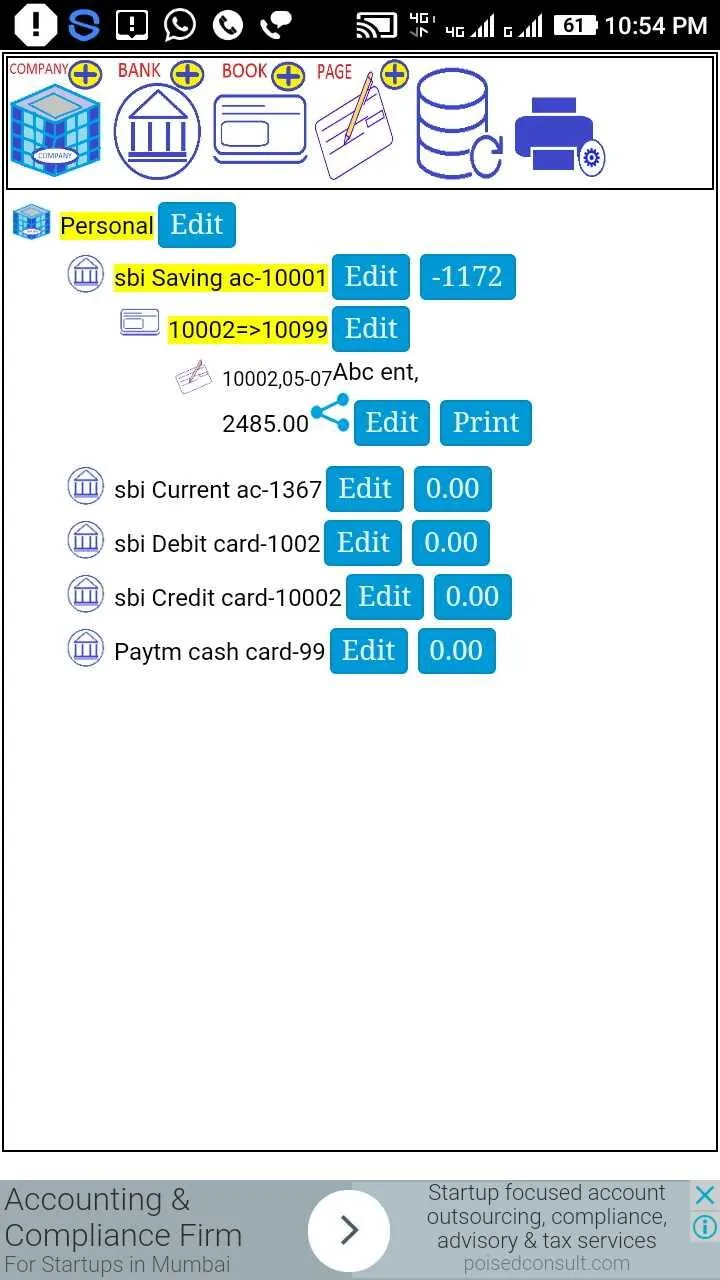The height and width of the screenshot is (1280, 720).
Task: Close the advertisement banner
Action: (705, 1195)
